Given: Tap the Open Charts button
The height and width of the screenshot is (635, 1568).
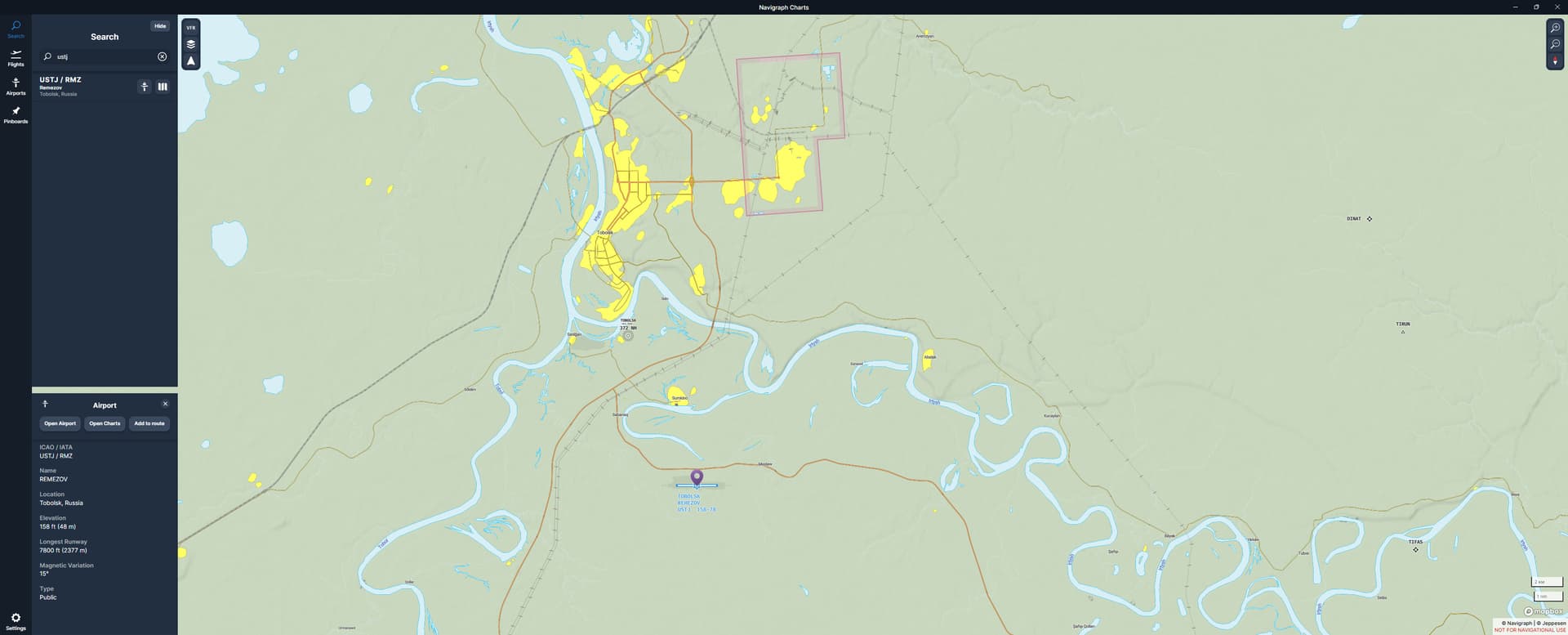Looking at the screenshot, I should [x=105, y=423].
